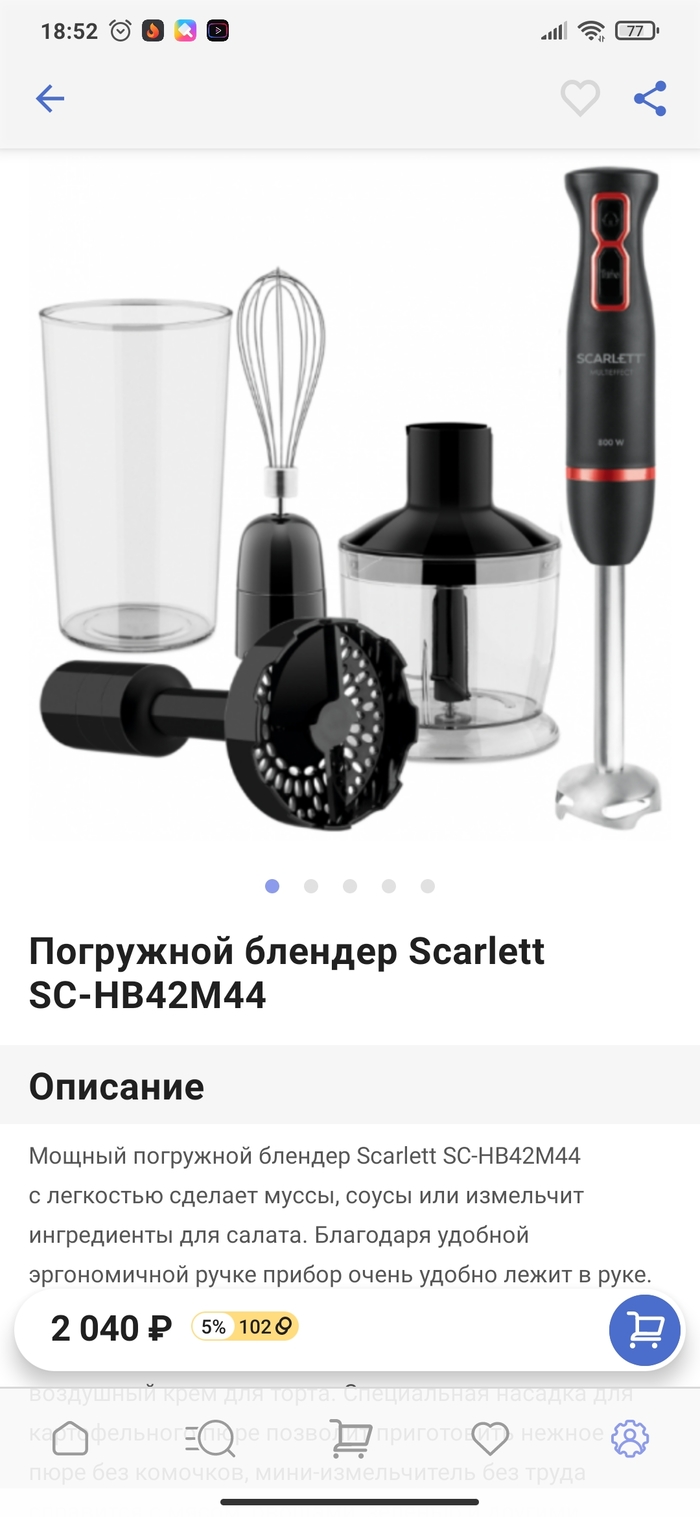Jump to the second product photo dot
This screenshot has height=1517, width=700.
[311, 886]
